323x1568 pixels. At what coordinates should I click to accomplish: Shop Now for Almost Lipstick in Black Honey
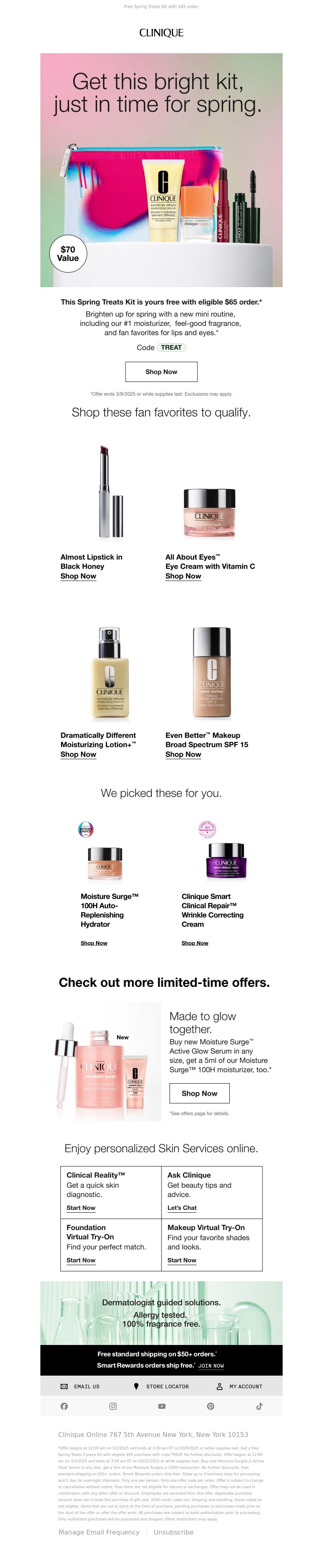[x=78, y=576]
